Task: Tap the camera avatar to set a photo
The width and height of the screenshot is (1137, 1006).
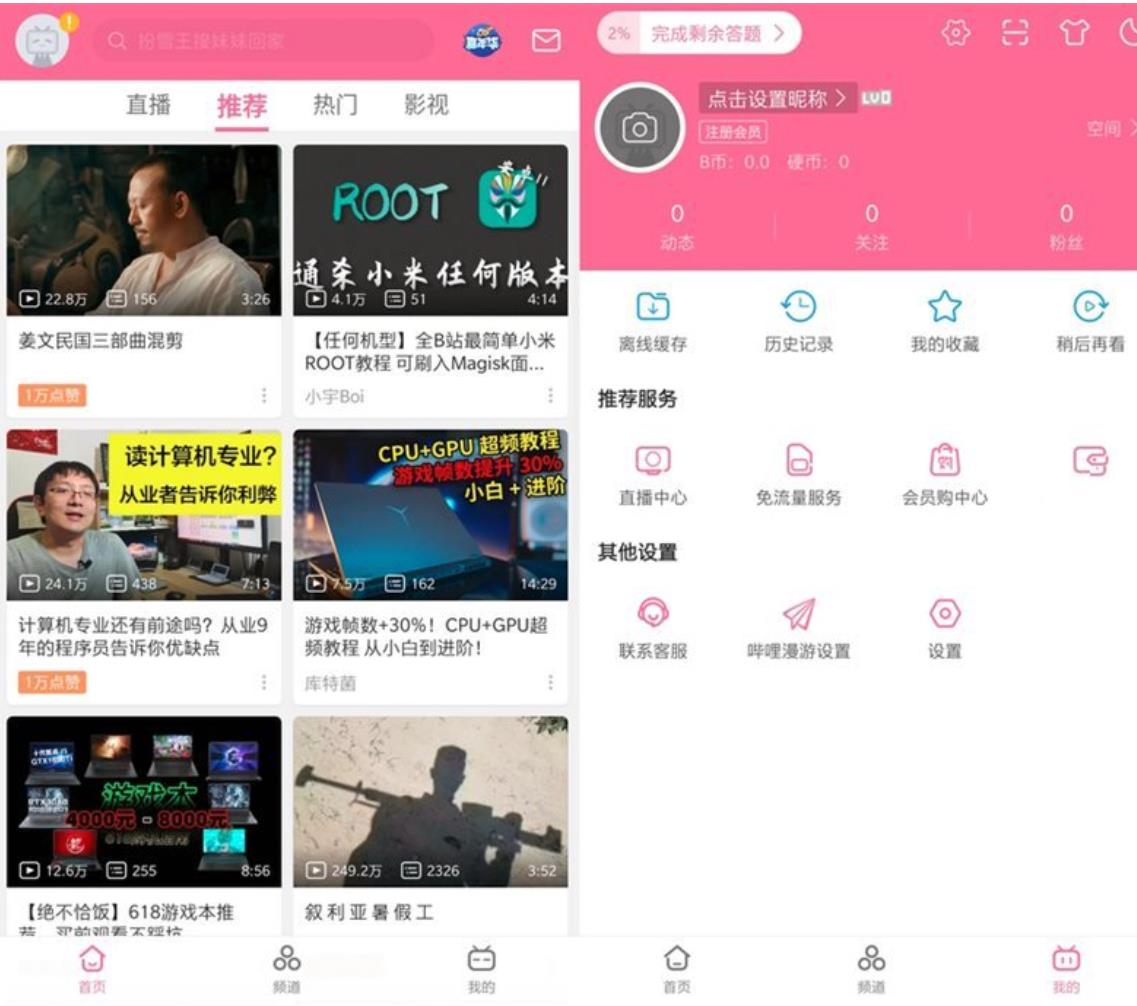Action: coord(639,129)
